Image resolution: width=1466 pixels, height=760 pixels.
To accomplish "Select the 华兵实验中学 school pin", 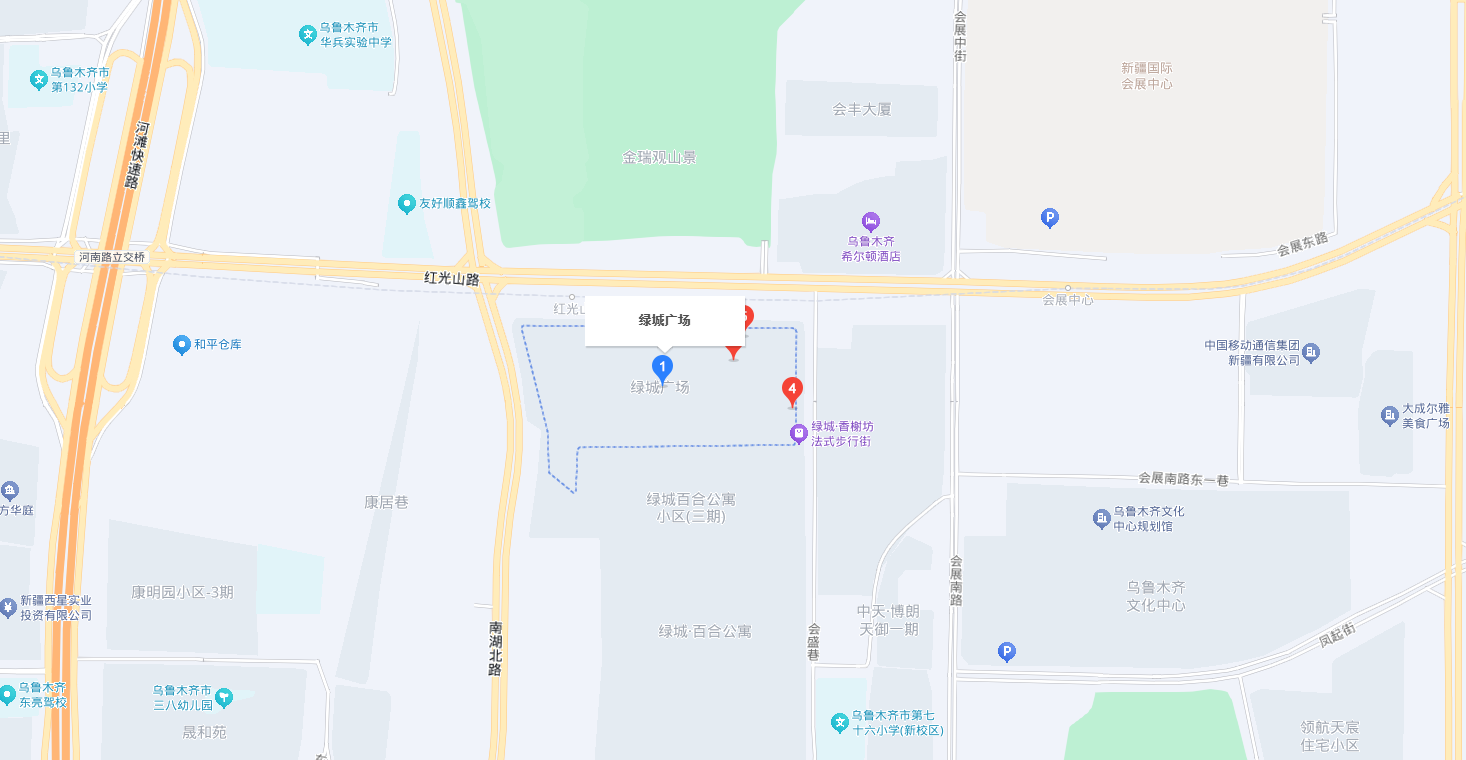I will point(308,36).
